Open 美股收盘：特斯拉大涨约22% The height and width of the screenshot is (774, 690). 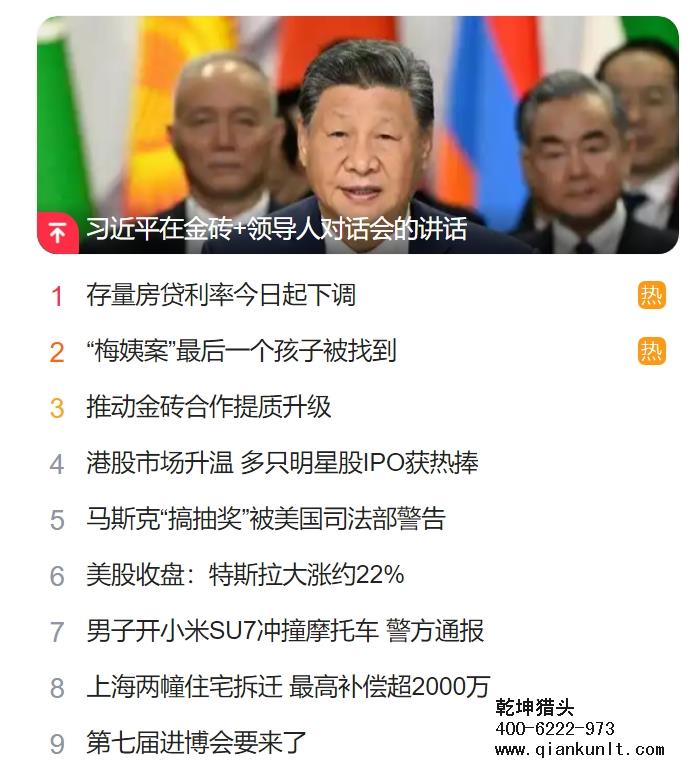(245, 575)
